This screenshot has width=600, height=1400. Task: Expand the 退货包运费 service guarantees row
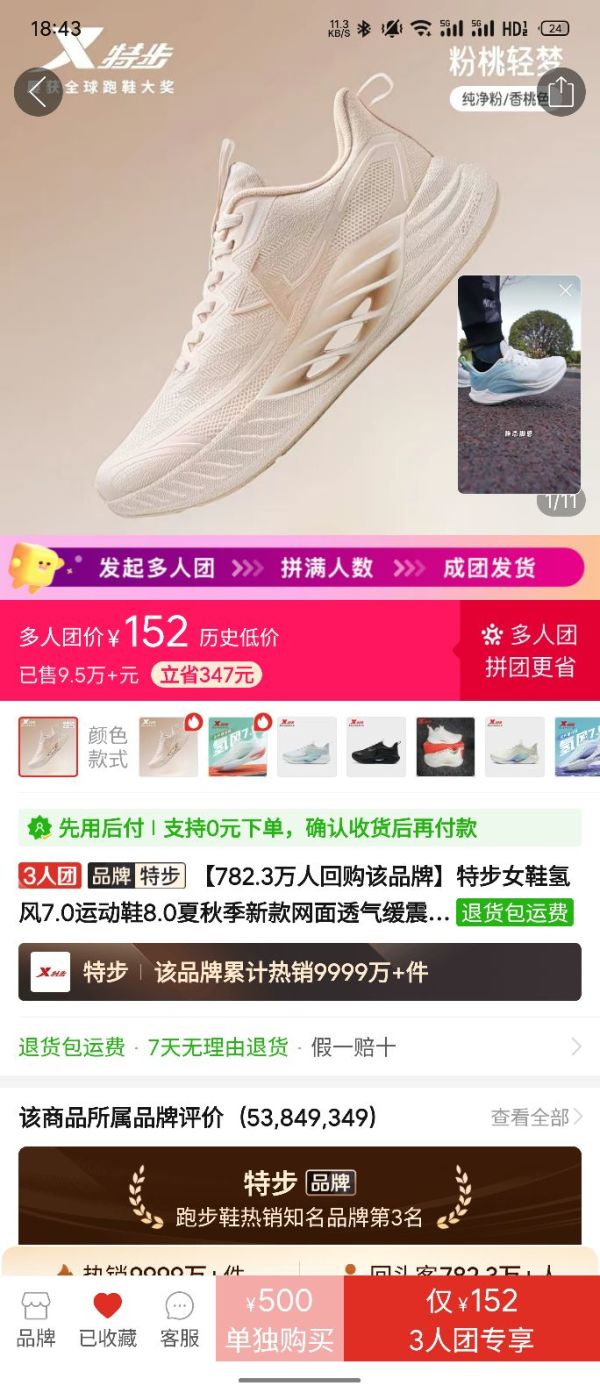pyautogui.click(x=300, y=1047)
